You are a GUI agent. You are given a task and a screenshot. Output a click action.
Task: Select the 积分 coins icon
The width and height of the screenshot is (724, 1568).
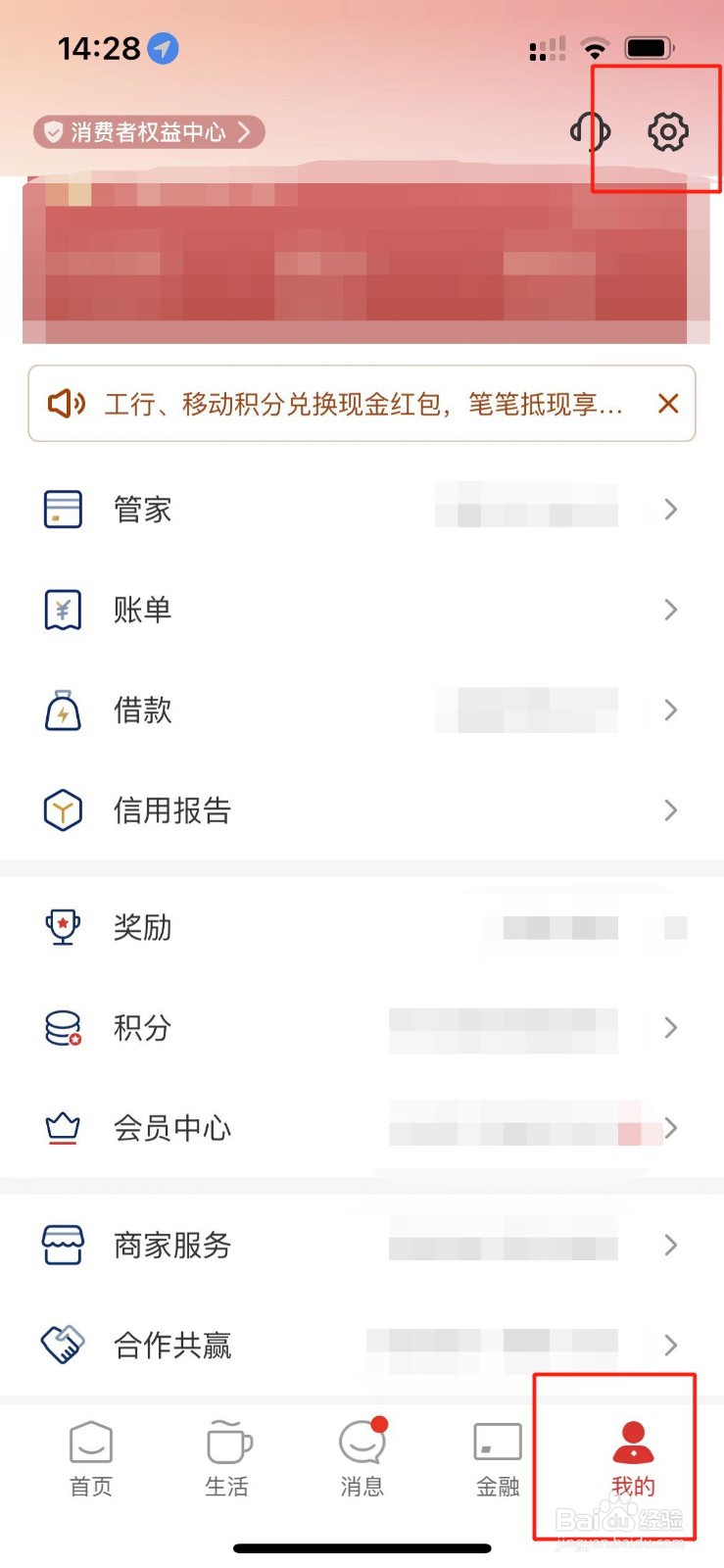tap(62, 1027)
